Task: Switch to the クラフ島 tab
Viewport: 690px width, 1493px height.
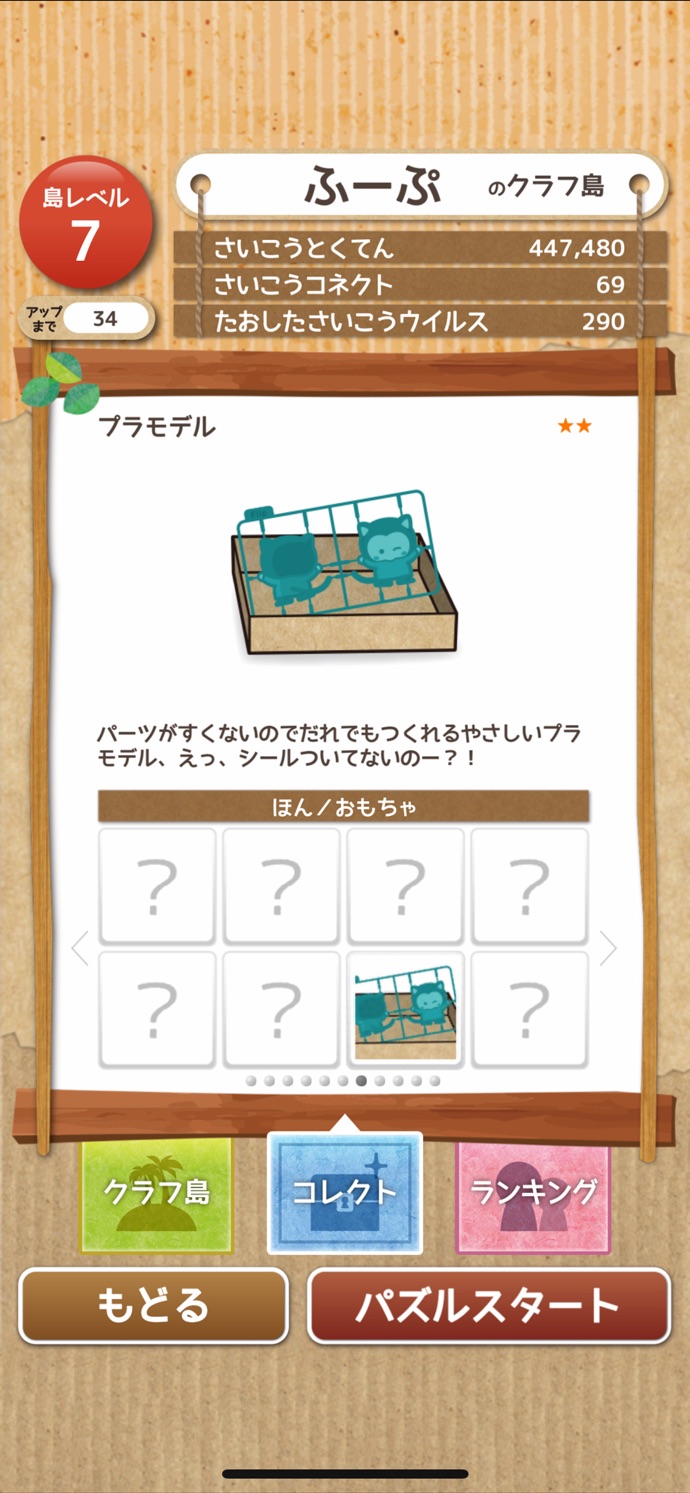Action: (x=157, y=1193)
